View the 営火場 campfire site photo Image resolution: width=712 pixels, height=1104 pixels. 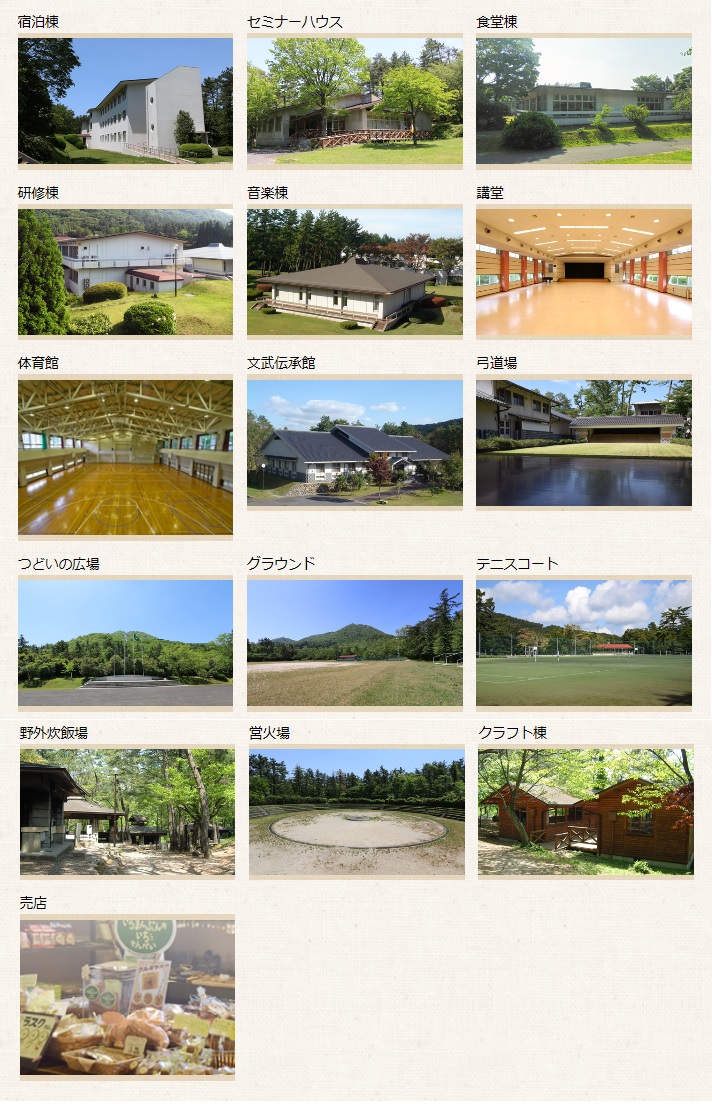click(x=356, y=812)
